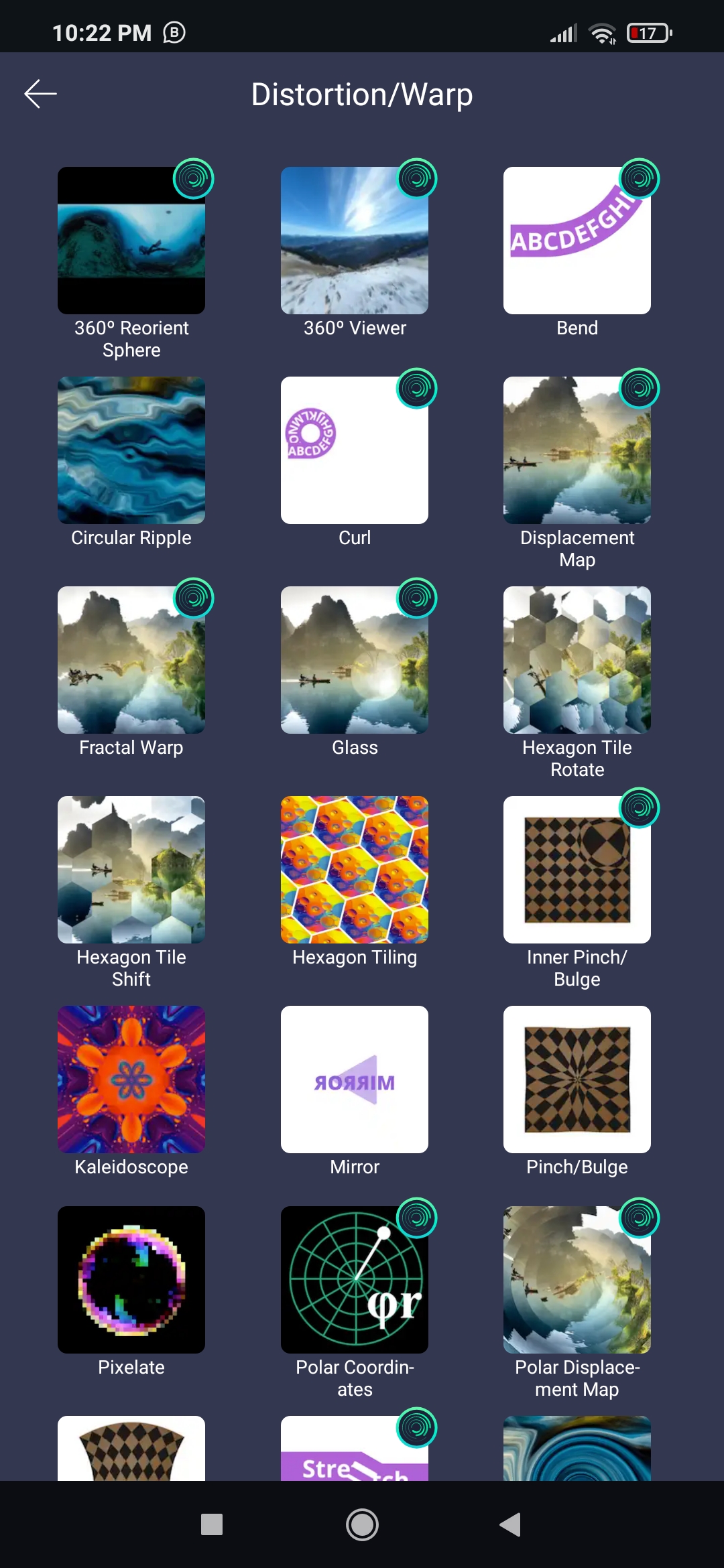Select the Polar Coordinates effect
The height and width of the screenshot is (1568, 724).
(355, 1280)
